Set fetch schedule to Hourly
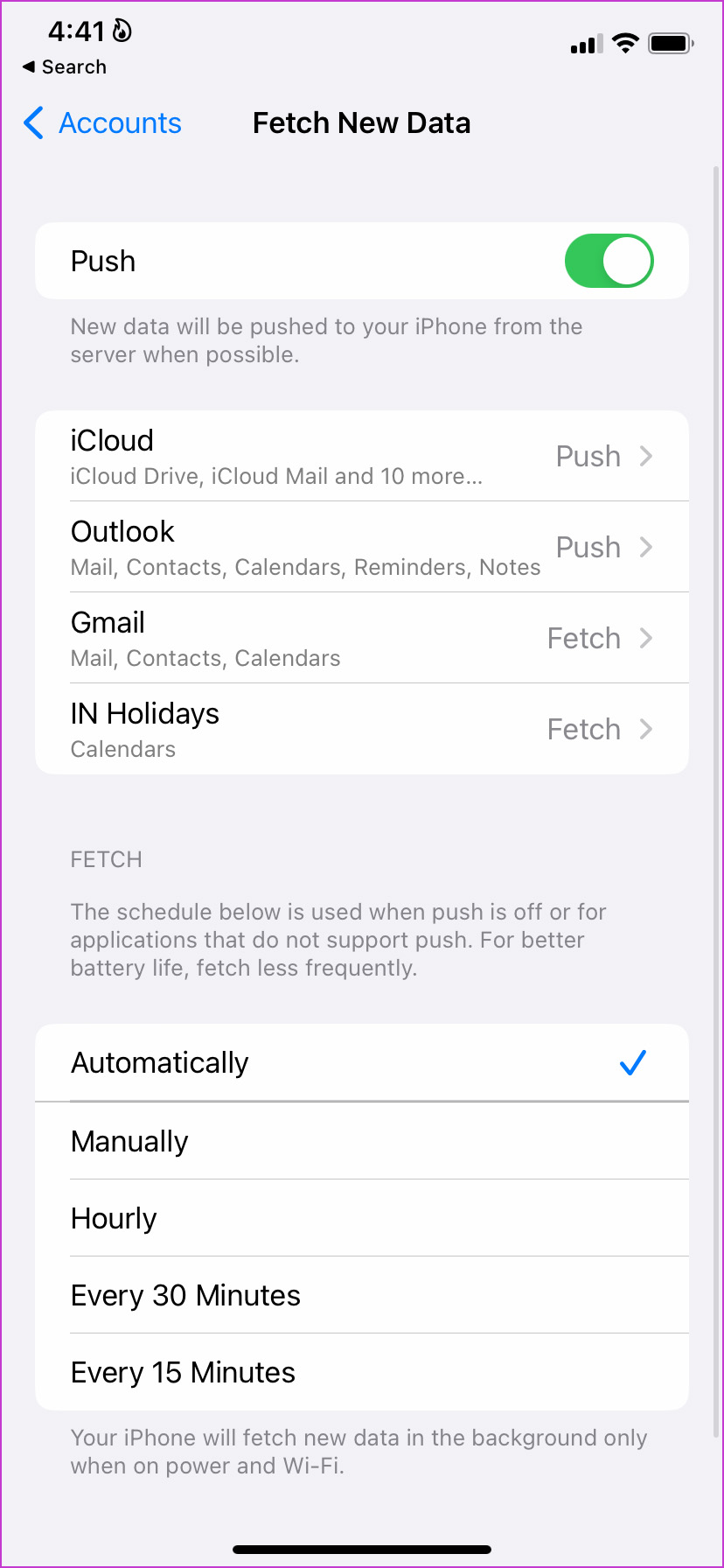This screenshot has height=1568, width=724. click(x=362, y=1218)
